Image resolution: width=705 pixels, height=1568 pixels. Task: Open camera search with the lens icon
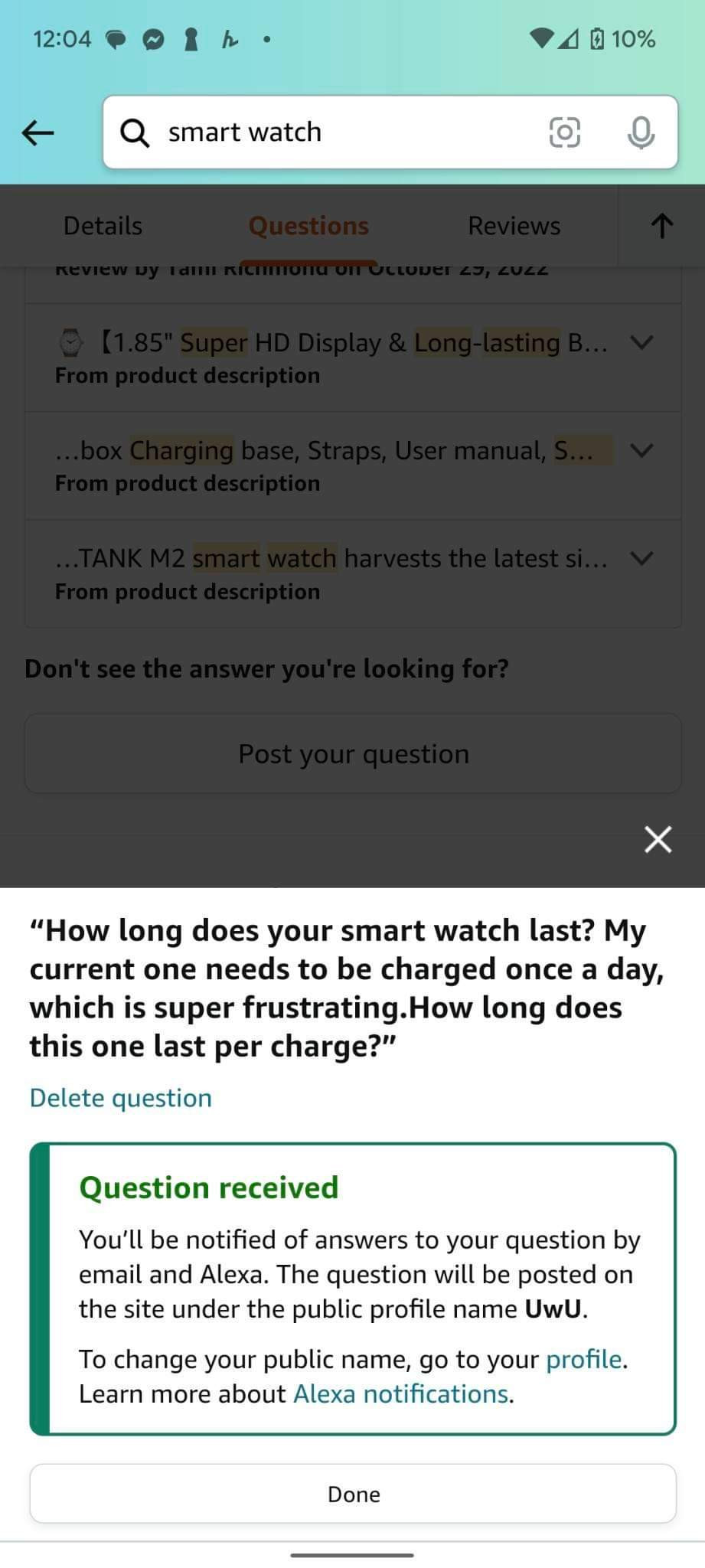click(x=565, y=132)
